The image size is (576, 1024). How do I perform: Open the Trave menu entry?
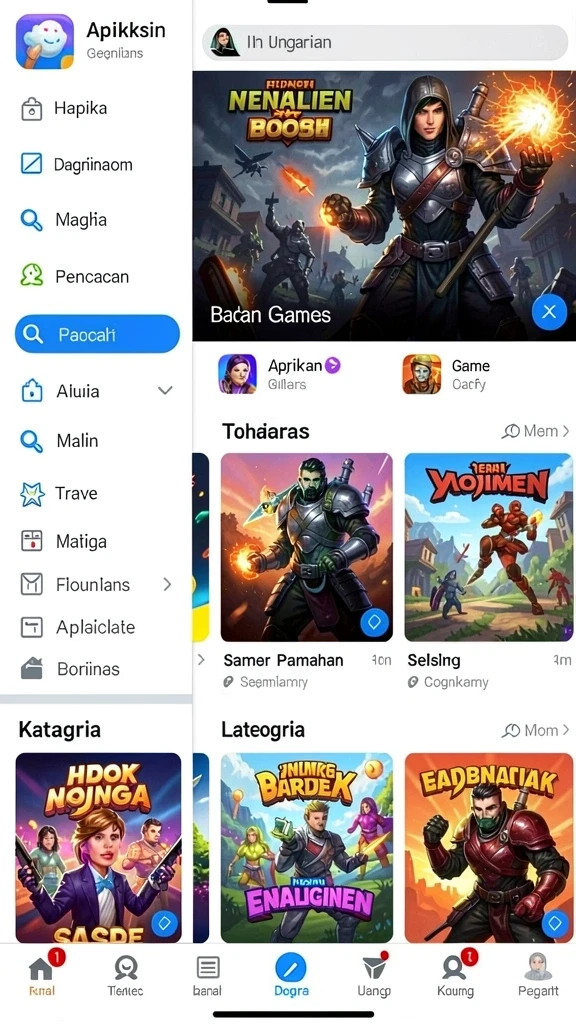[x=96, y=494]
